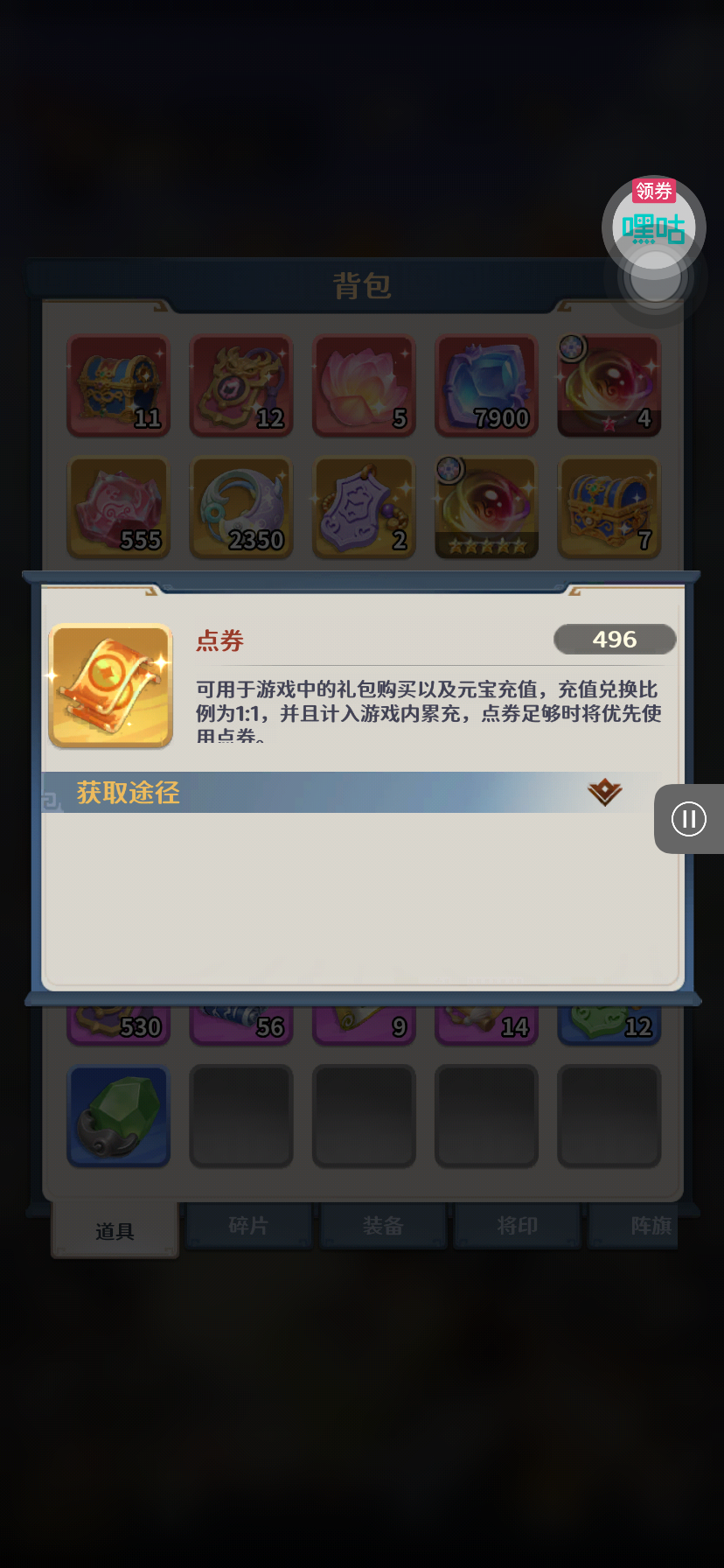Screen dimensions: 724x1568
Task: Select the purple talisman item with 2
Action: pos(364,508)
